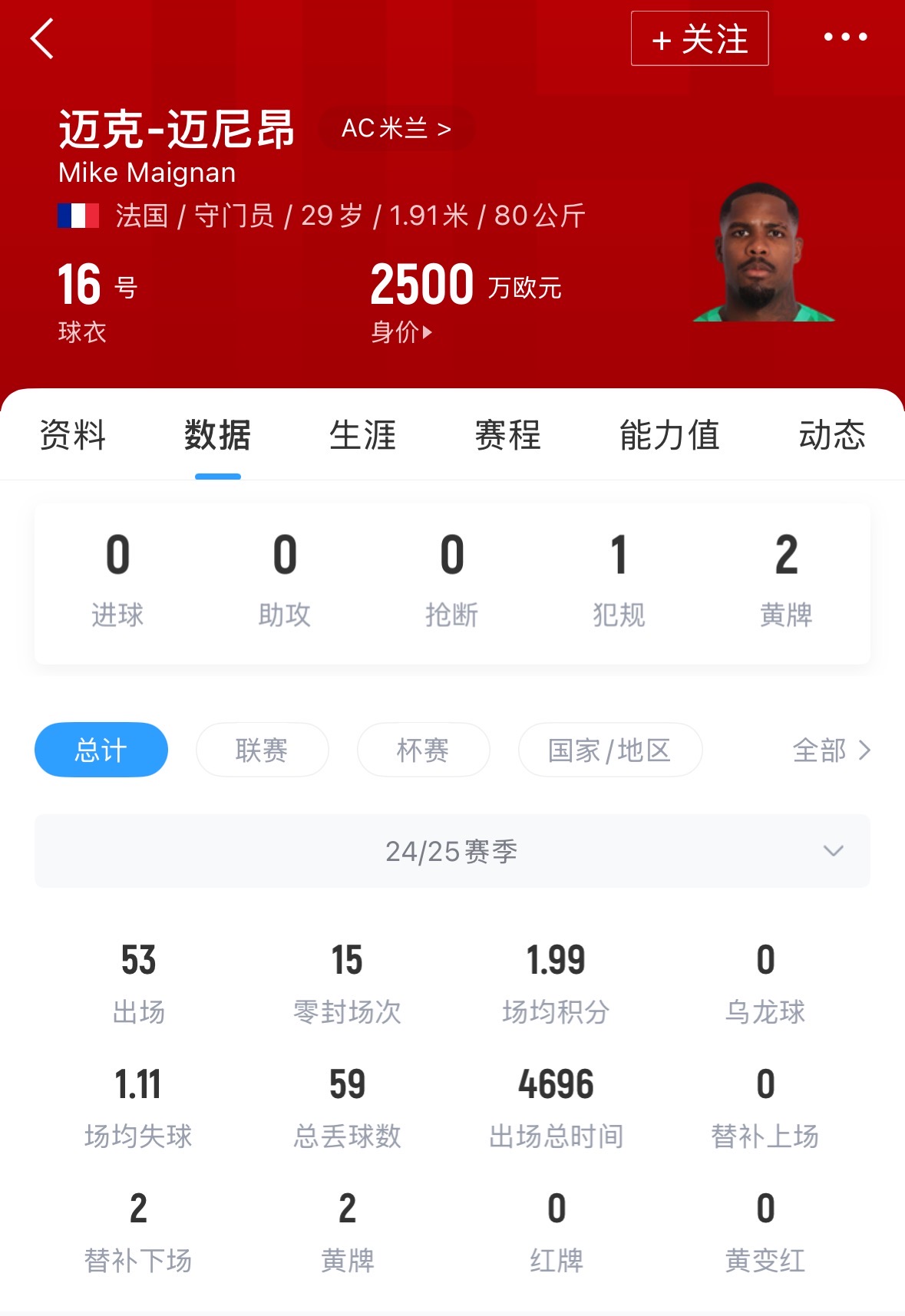Expand the 24/25赛季 season dropdown

coord(452,851)
